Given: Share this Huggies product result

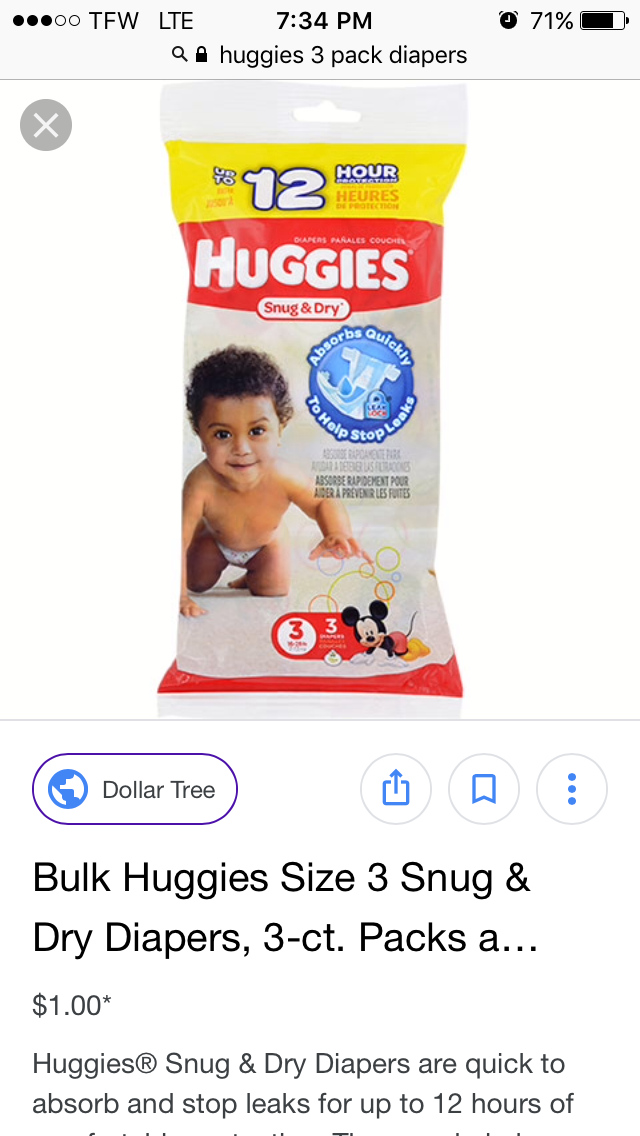Looking at the screenshot, I should click(396, 789).
